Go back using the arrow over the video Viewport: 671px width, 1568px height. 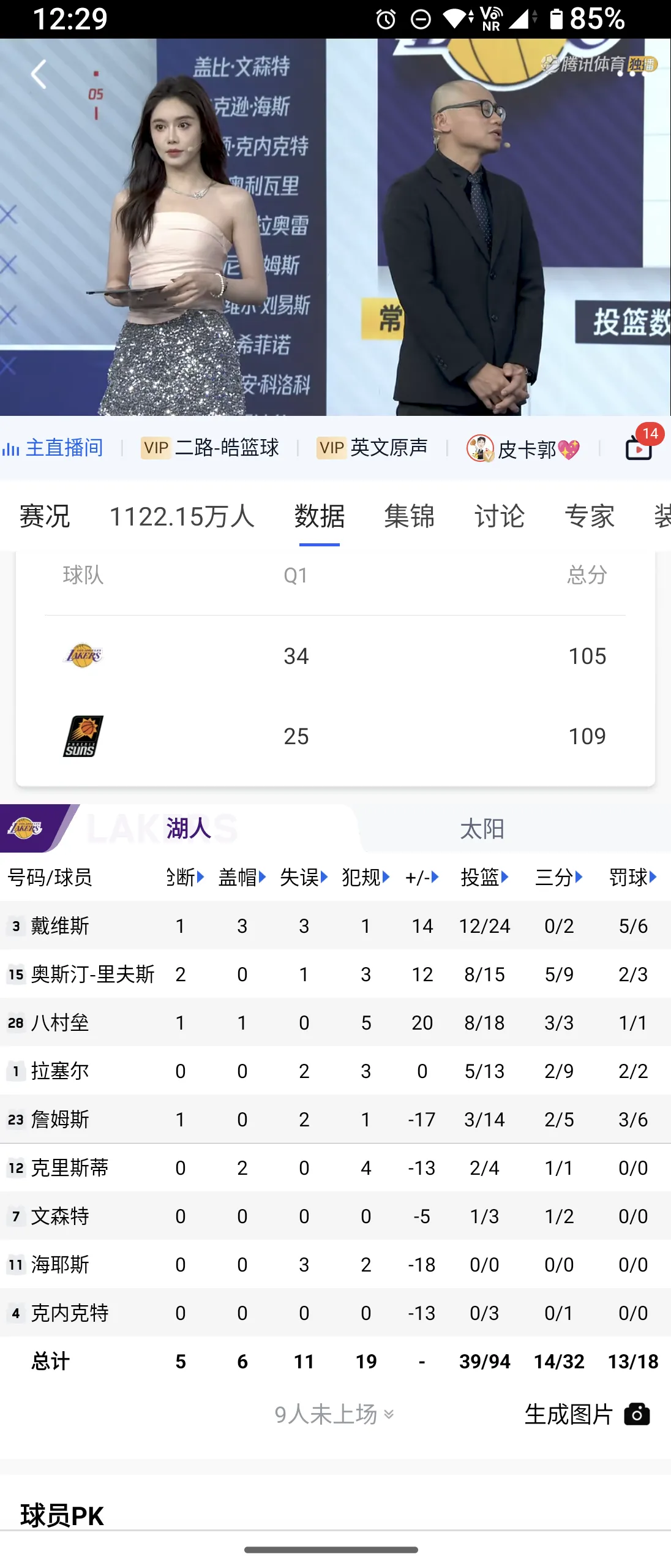coord(39,75)
